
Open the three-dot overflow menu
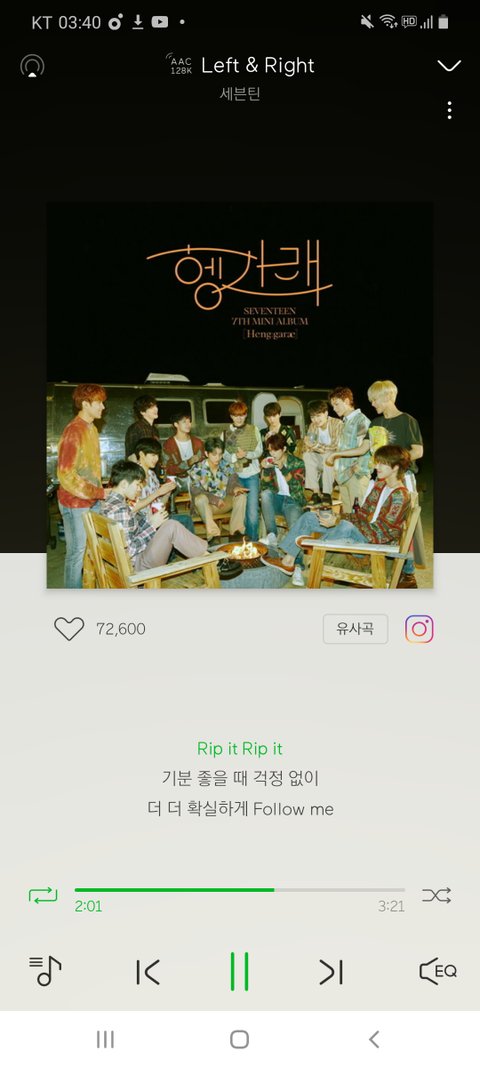point(449,110)
